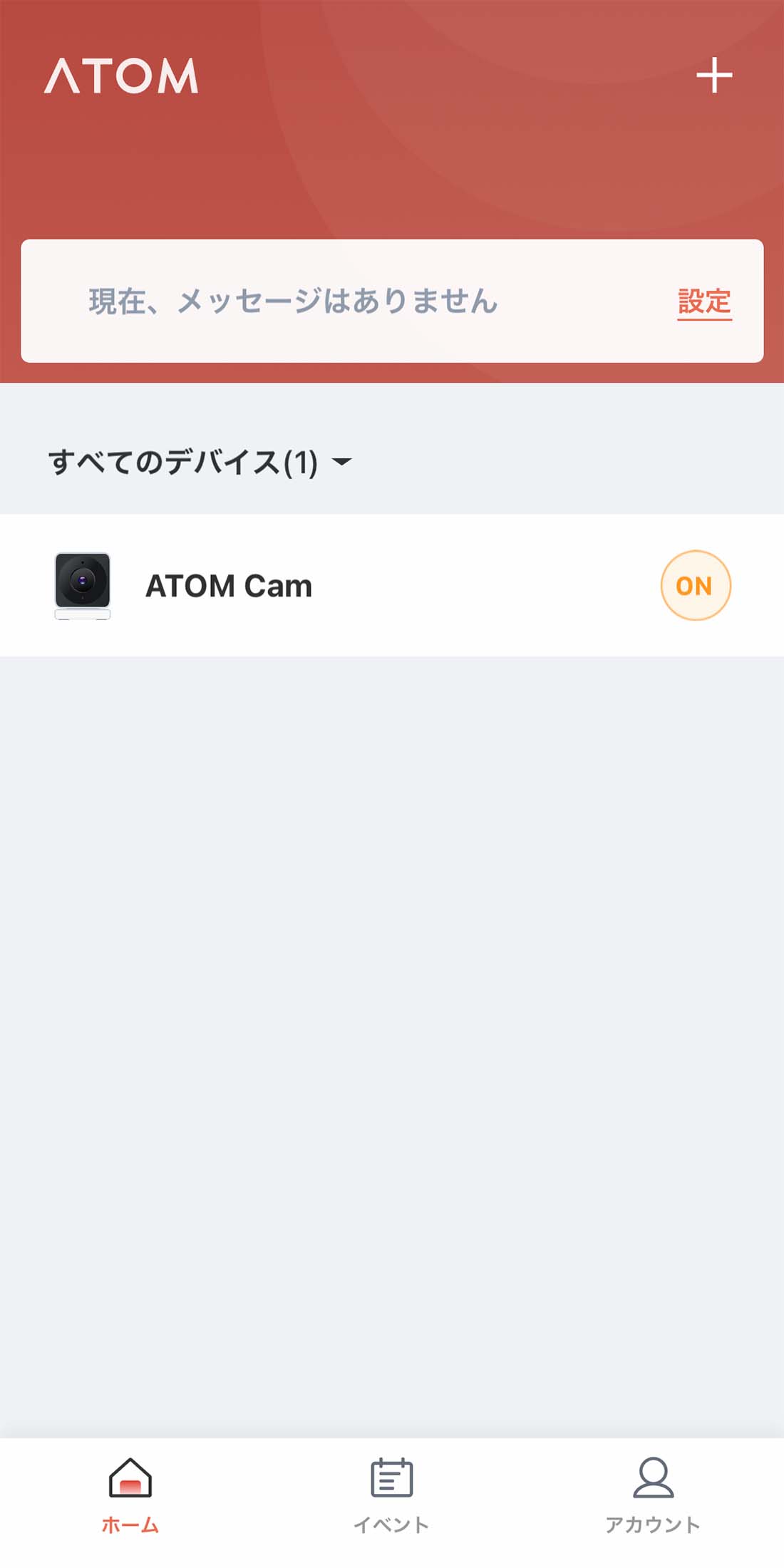Open the device list selector arrow
The height and width of the screenshot is (1568, 784).
pos(344,463)
